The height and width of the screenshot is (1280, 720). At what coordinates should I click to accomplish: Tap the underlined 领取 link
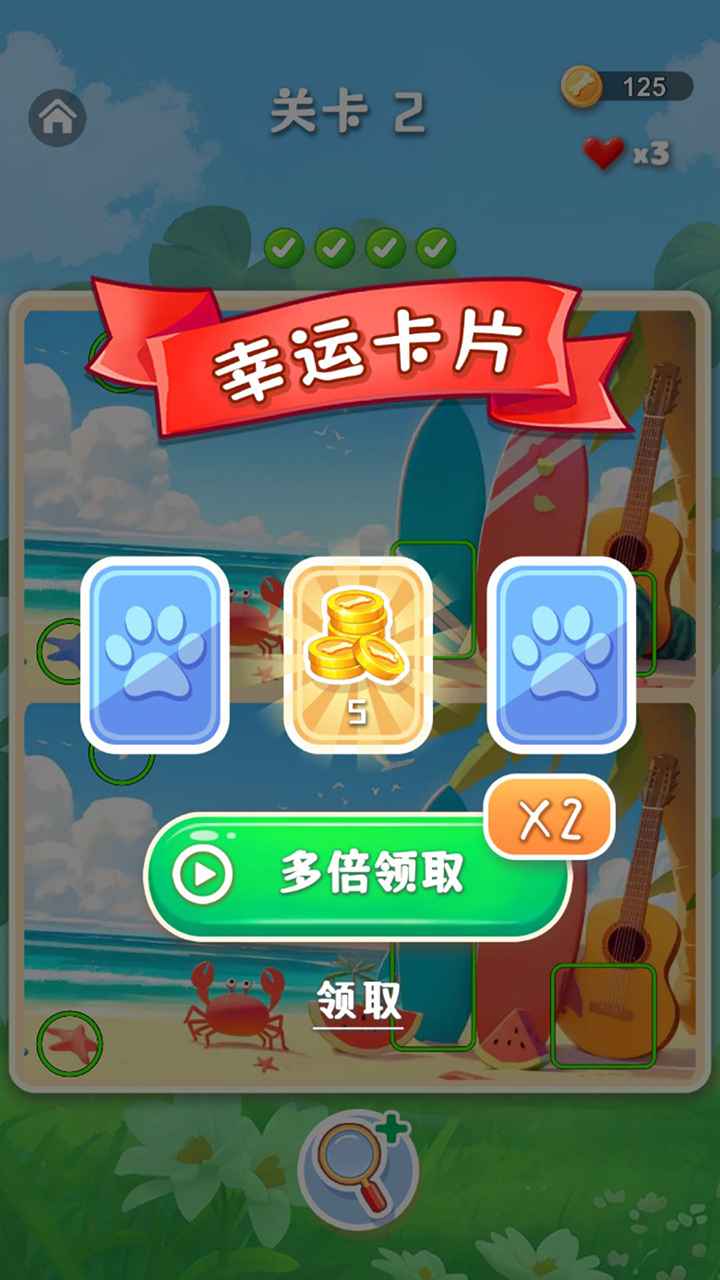(359, 1001)
